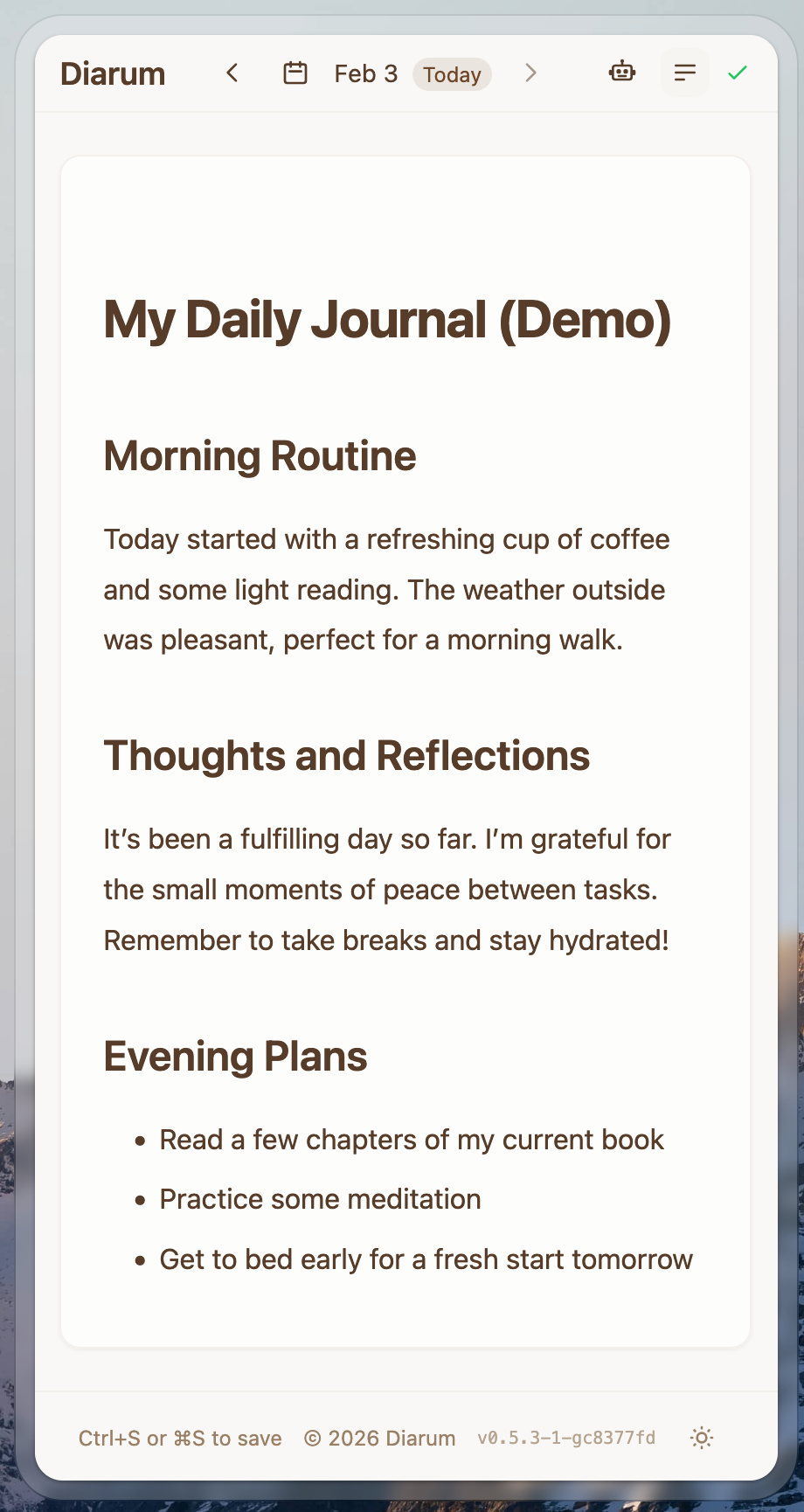Screen dimensions: 804x1512
Task: Jump to current date using Today pill
Action: coord(452,74)
